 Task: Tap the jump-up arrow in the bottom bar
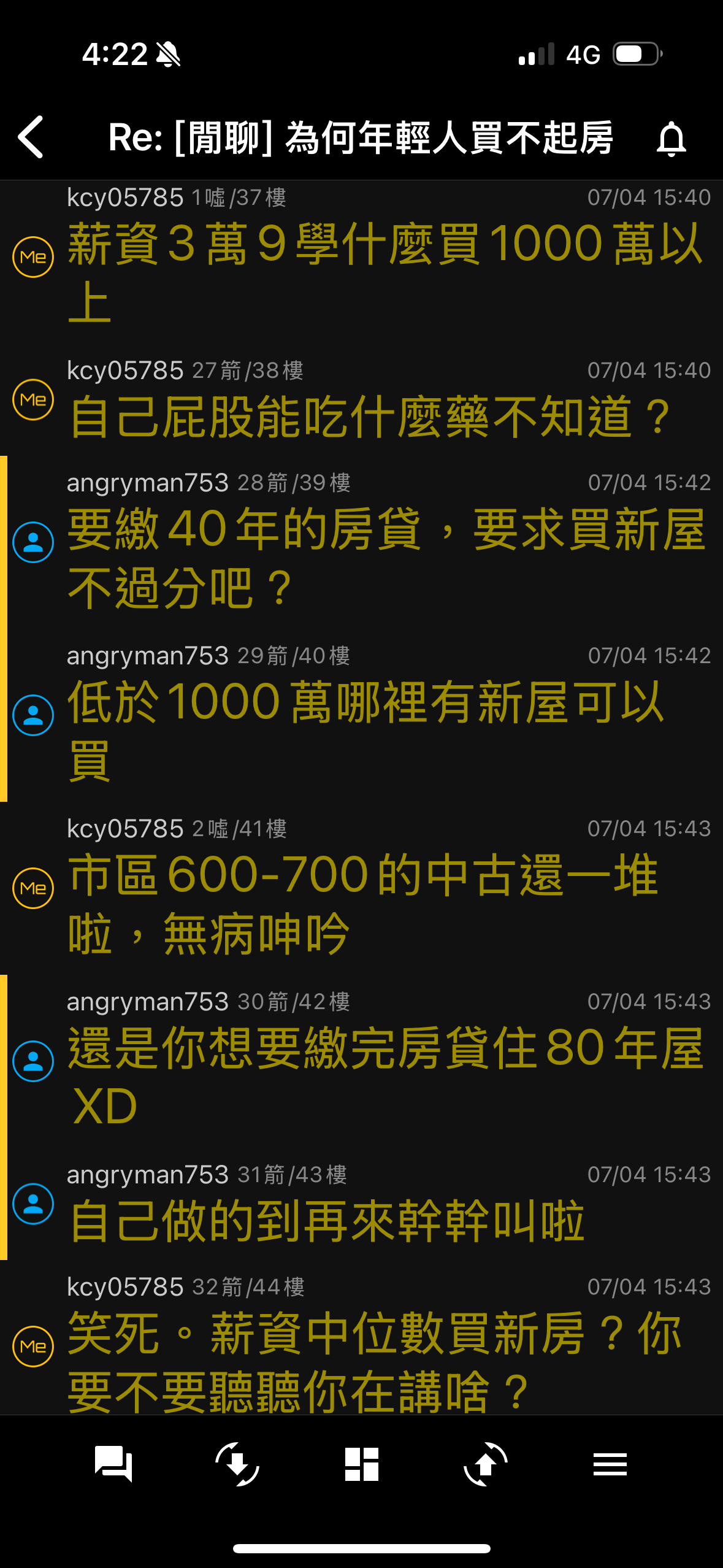pyautogui.click(x=486, y=1464)
